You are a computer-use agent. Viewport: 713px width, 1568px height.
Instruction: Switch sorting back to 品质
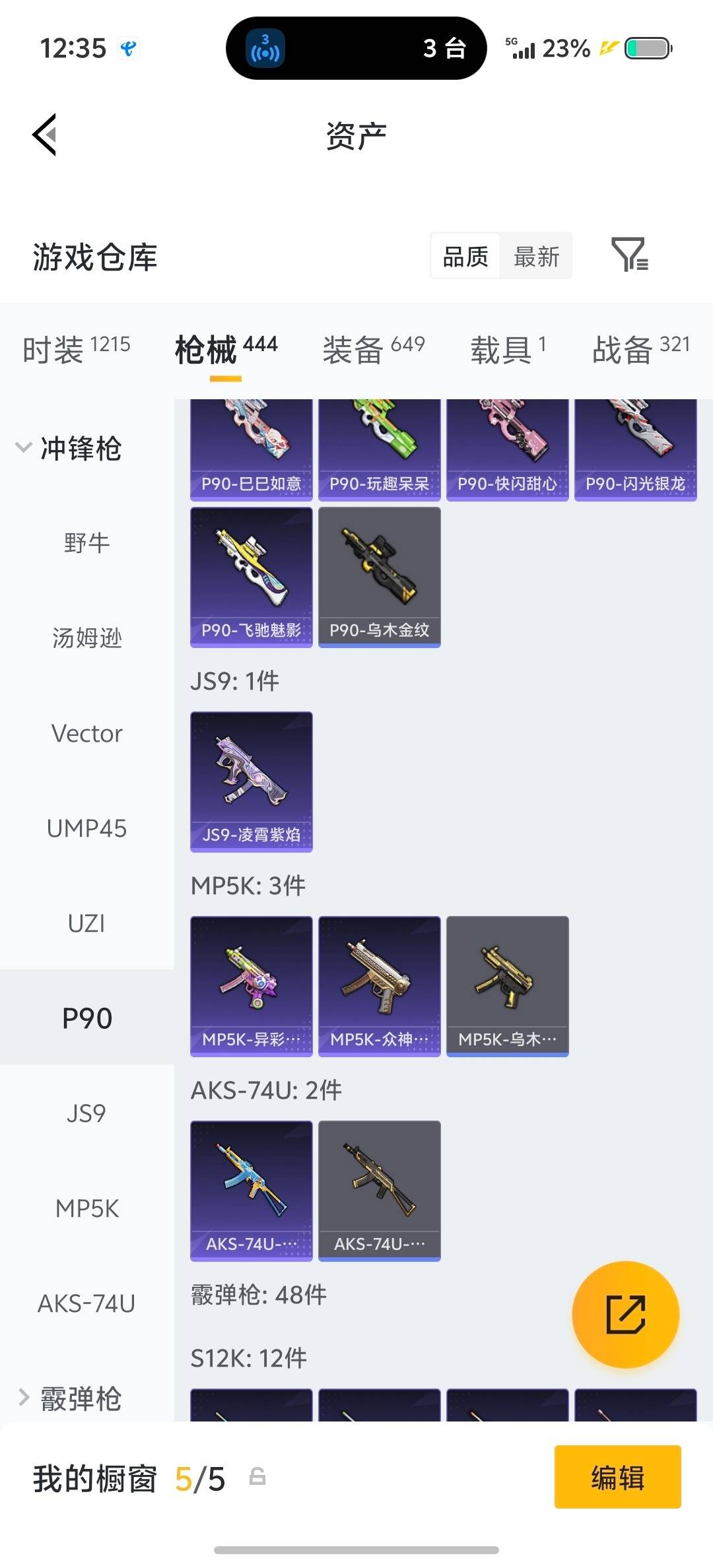coord(464,256)
